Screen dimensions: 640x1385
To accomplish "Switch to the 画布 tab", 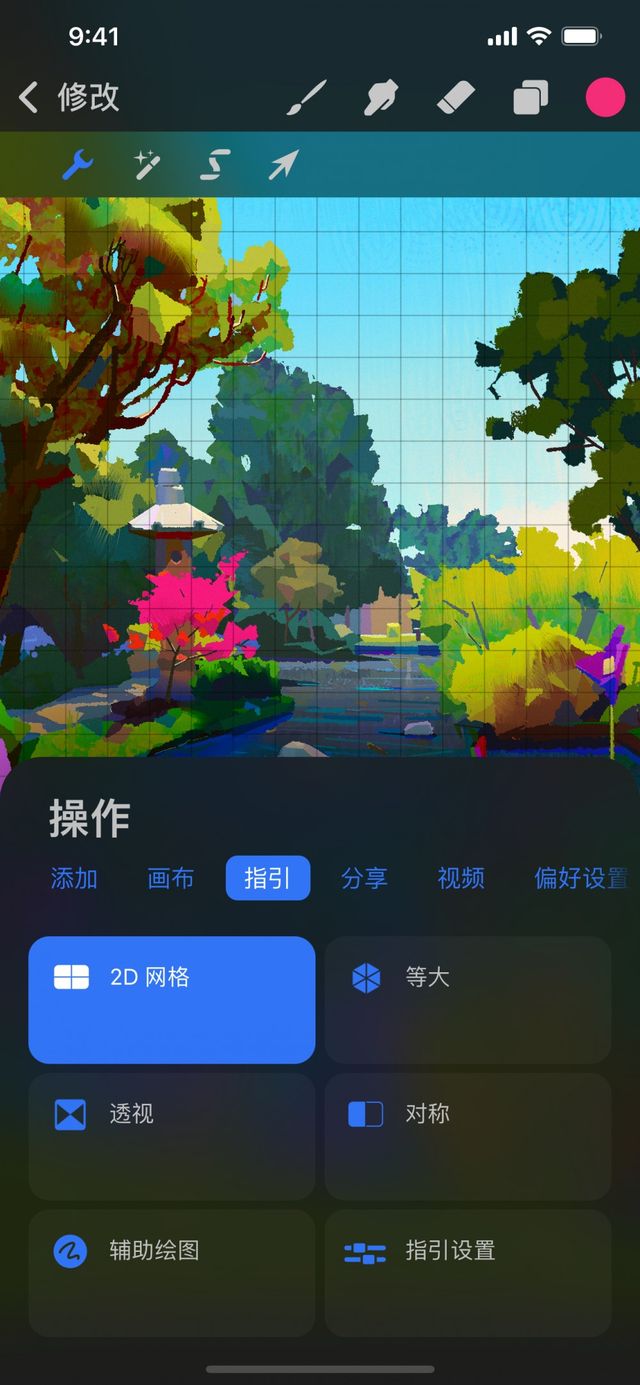I will (171, 879).
